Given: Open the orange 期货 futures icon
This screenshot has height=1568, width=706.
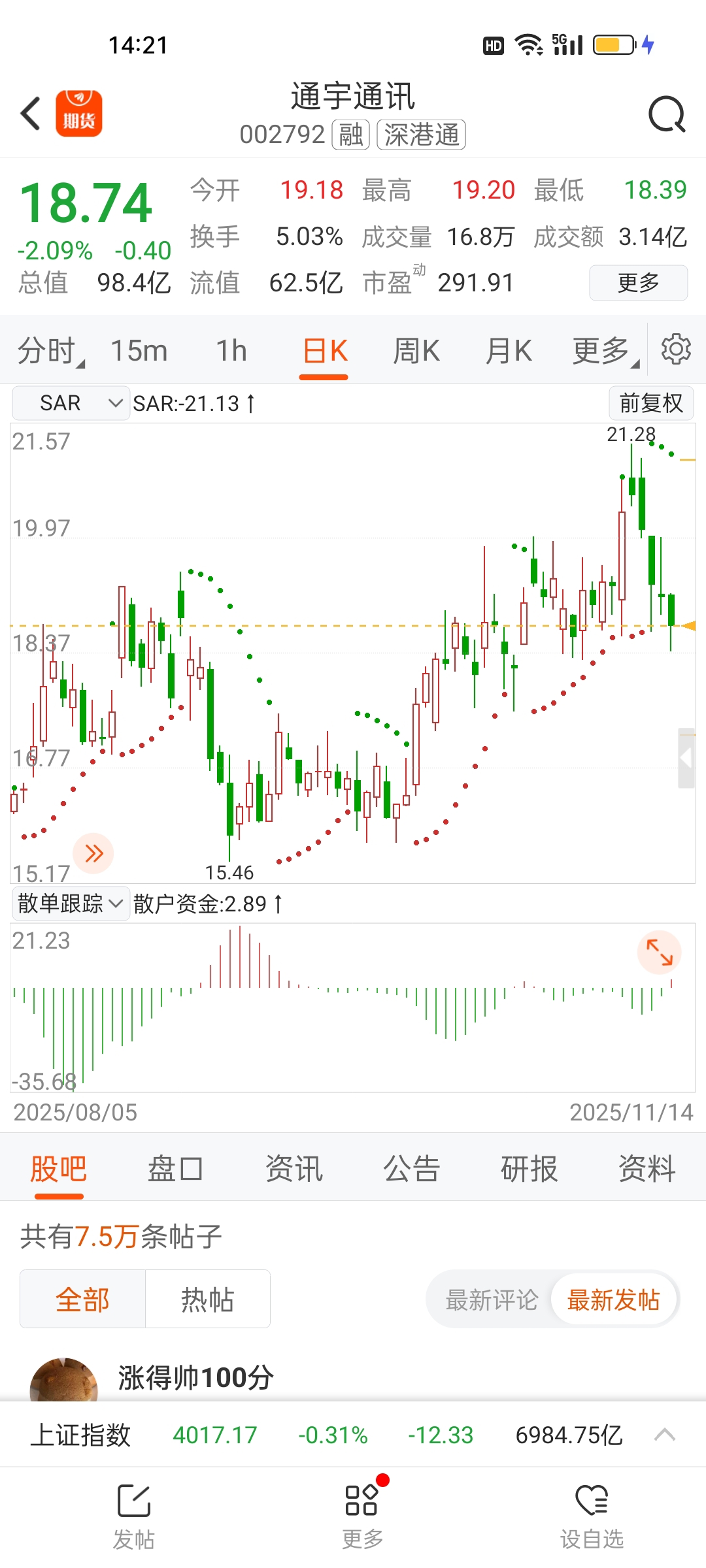Looking at the screenshot, I should 79,114.
